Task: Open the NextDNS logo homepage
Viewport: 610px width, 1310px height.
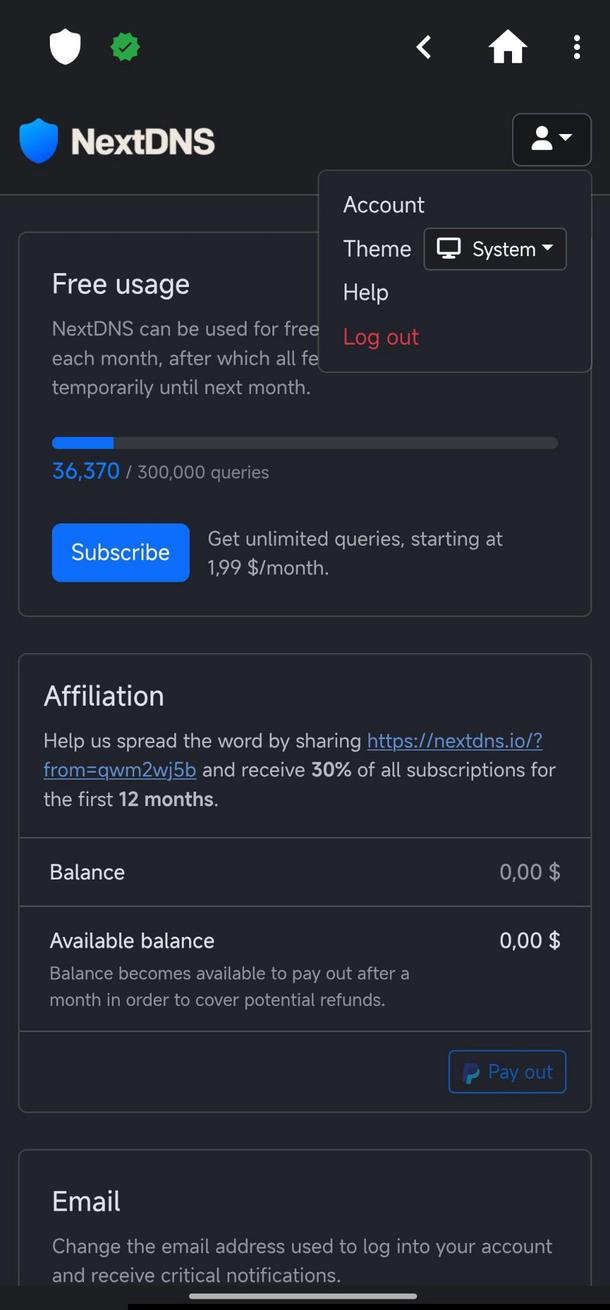Action: 117,141
